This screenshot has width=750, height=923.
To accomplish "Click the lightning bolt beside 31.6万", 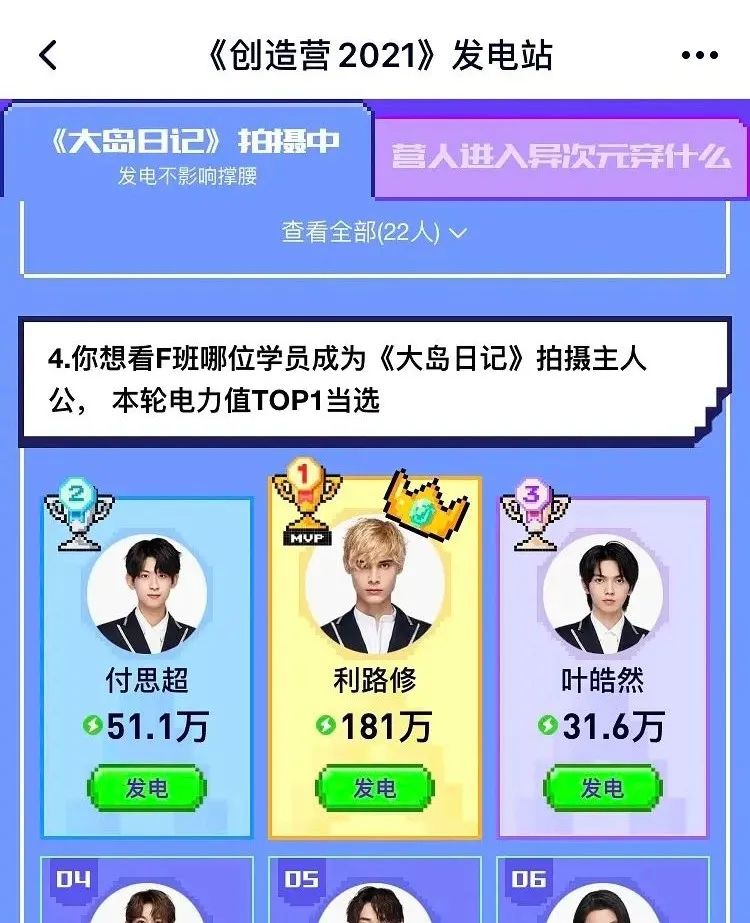I will [x=547, y=722].
